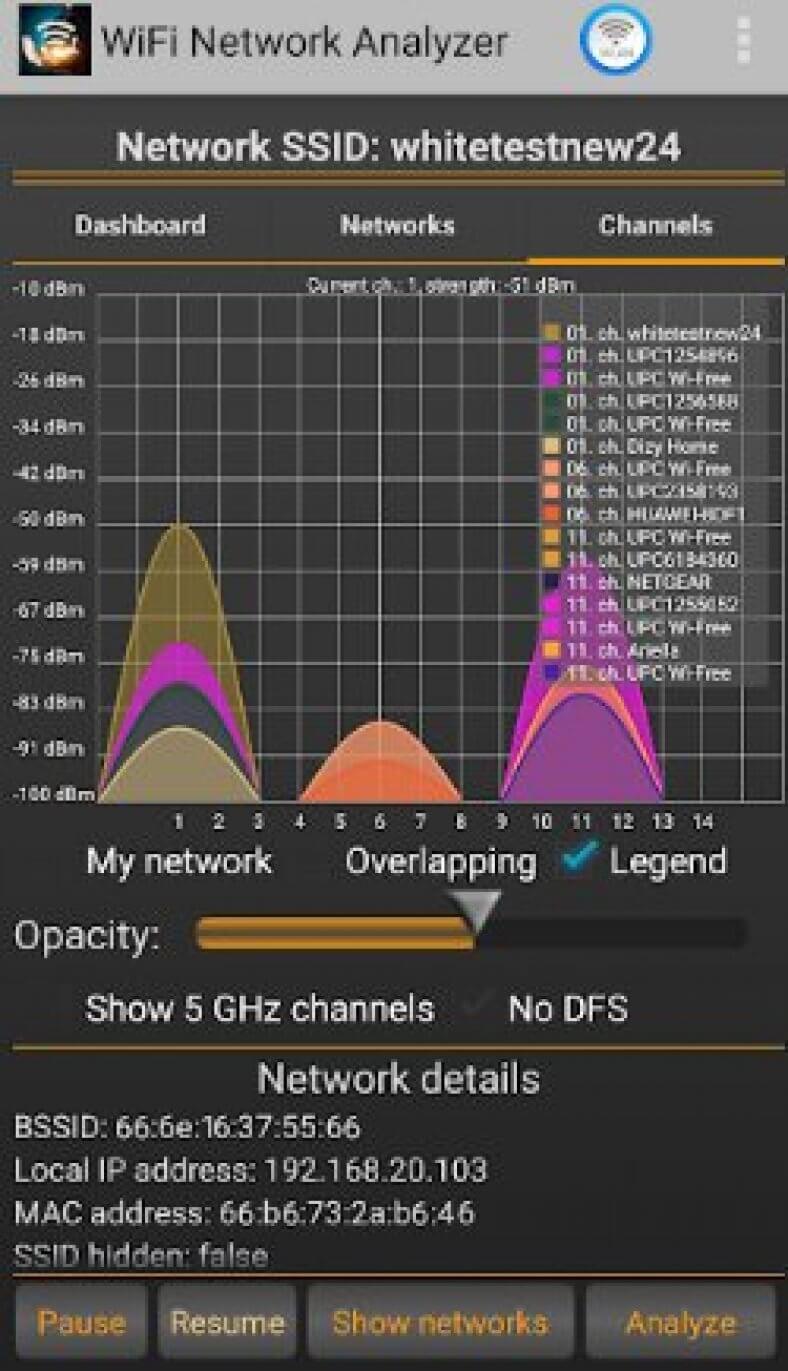Toggle the No DFS checkbox
Viewport: 788px width, 1371px height.
click(484, 1008)
